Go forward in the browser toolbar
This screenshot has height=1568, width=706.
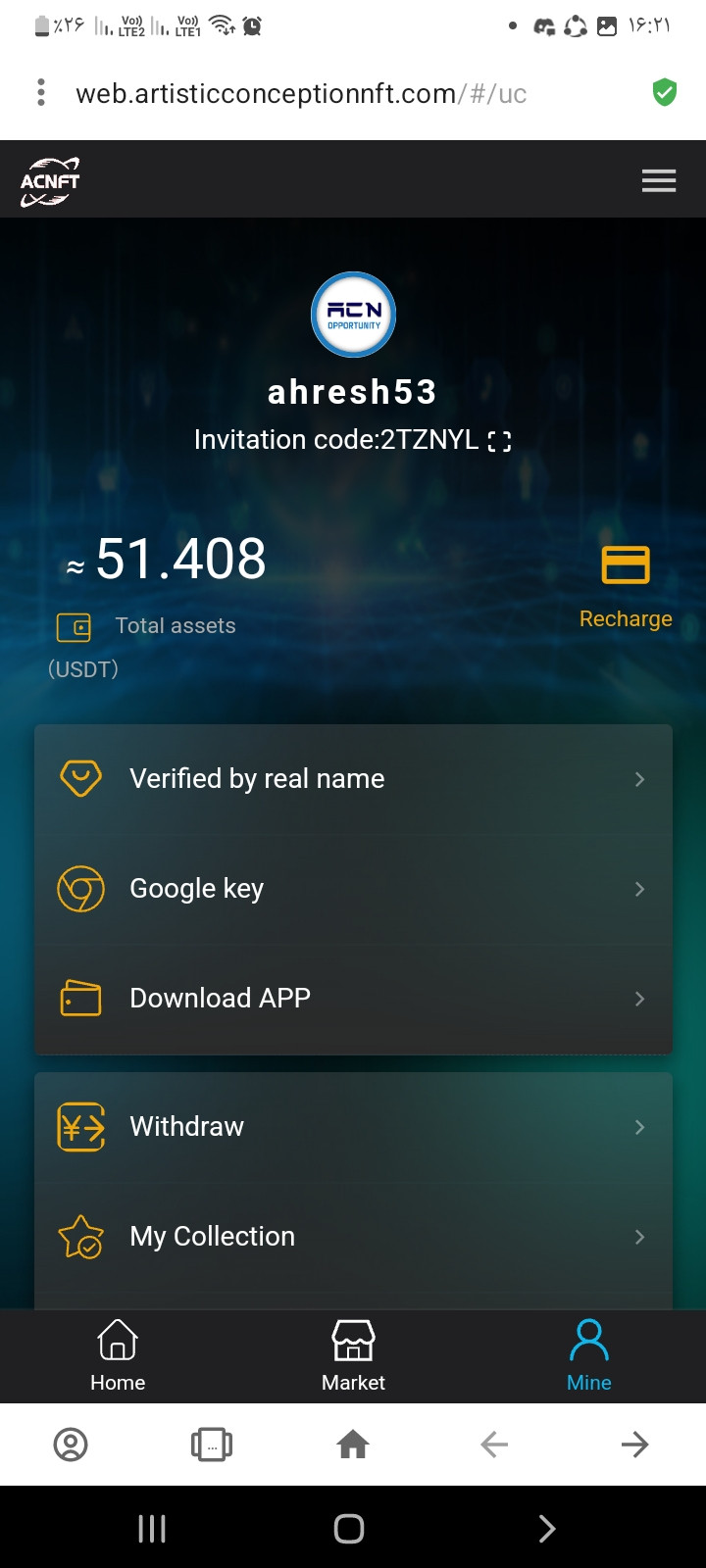(x=635, y=1445)
